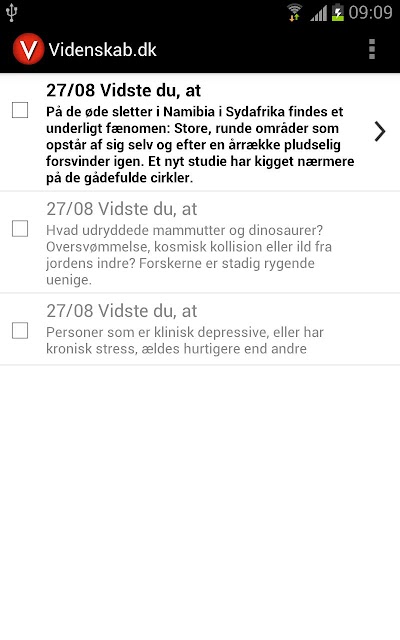Screen dimensions: 400x640
Task: Check the box for the klinisk depressive item
Action: pyautogui.click(x=20, y=331)
